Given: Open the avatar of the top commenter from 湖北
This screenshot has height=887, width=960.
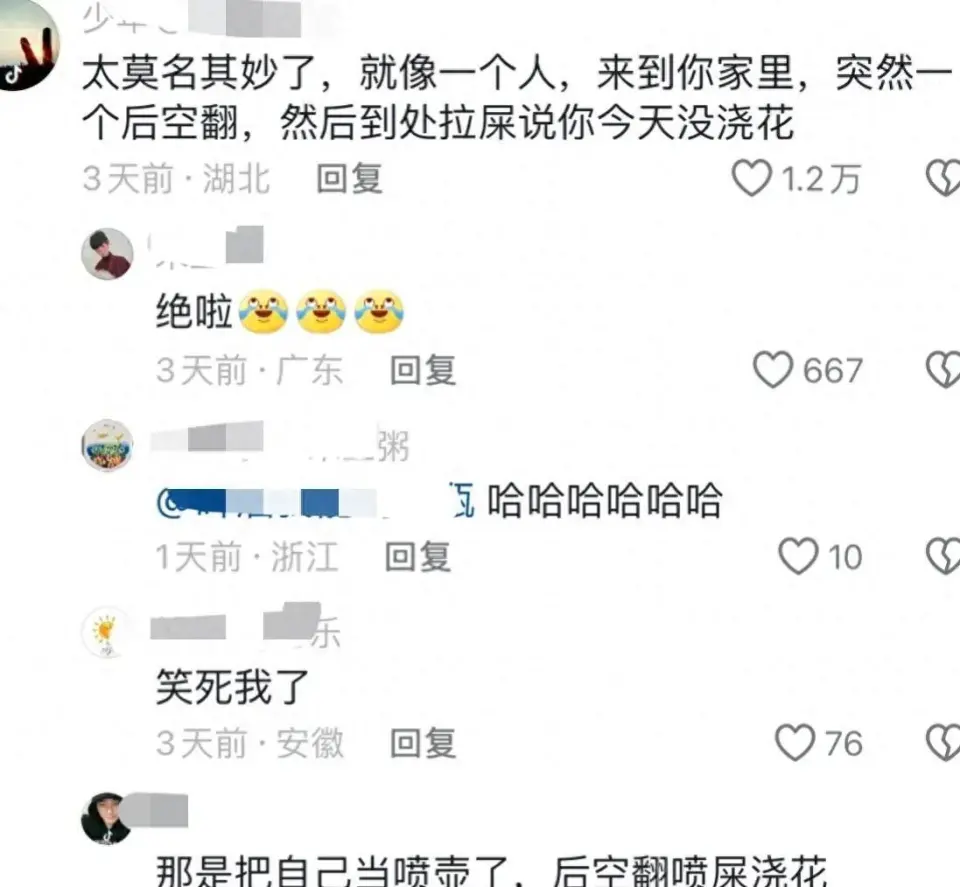Looking at the screenshot, I should coord(28,45).
